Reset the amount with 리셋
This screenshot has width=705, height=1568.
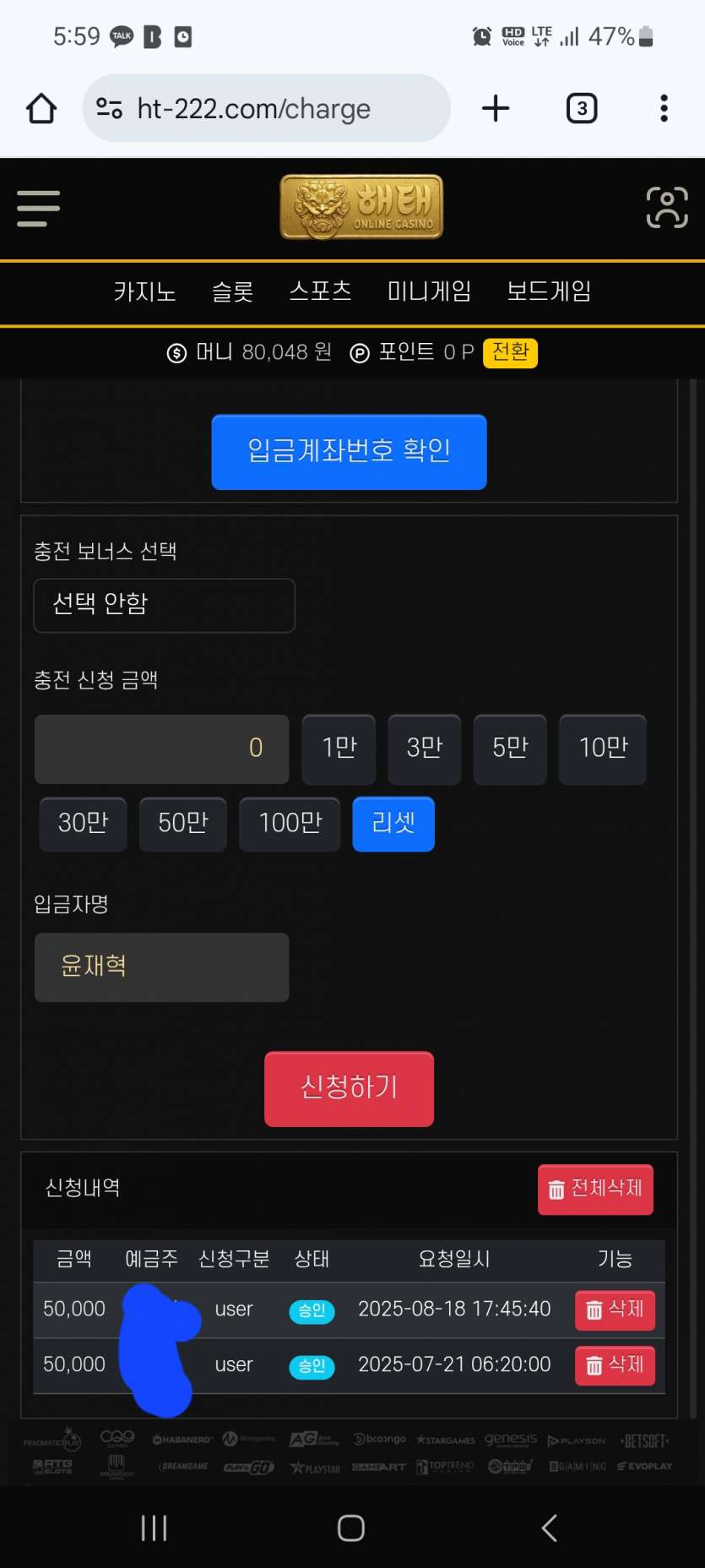pos(393,824)
